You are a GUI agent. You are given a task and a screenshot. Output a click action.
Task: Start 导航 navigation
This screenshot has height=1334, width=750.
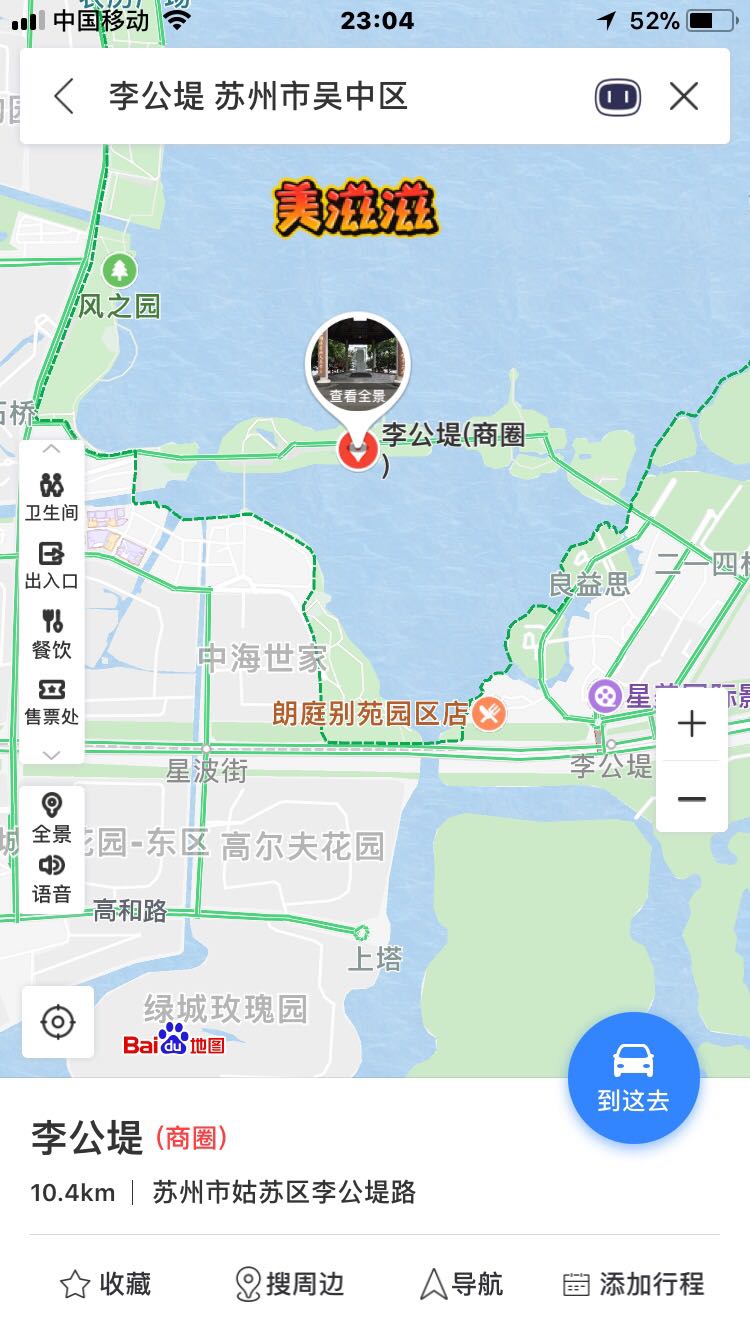(x=461, y=1284)
